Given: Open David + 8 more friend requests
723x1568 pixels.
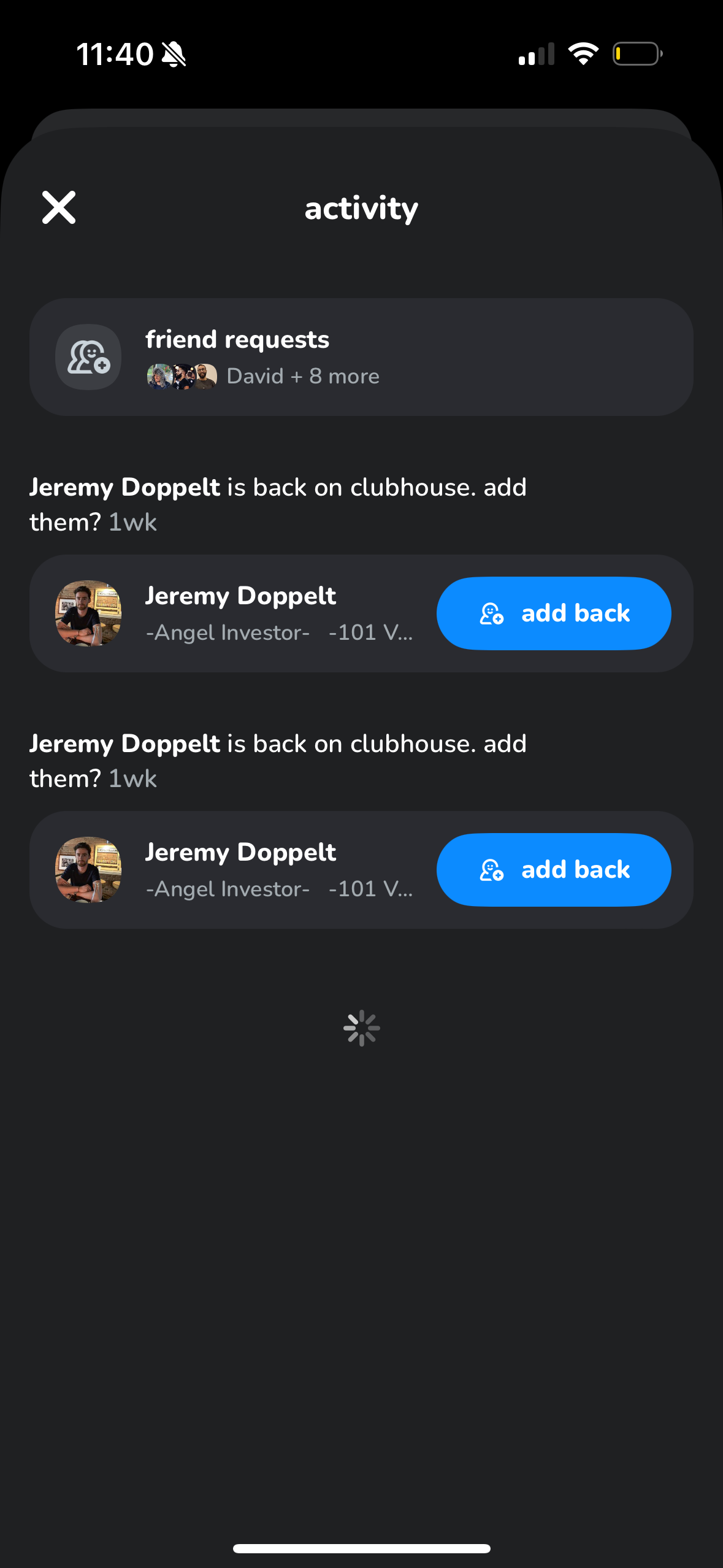Looking at the screenshot, I should pos(304,376).
